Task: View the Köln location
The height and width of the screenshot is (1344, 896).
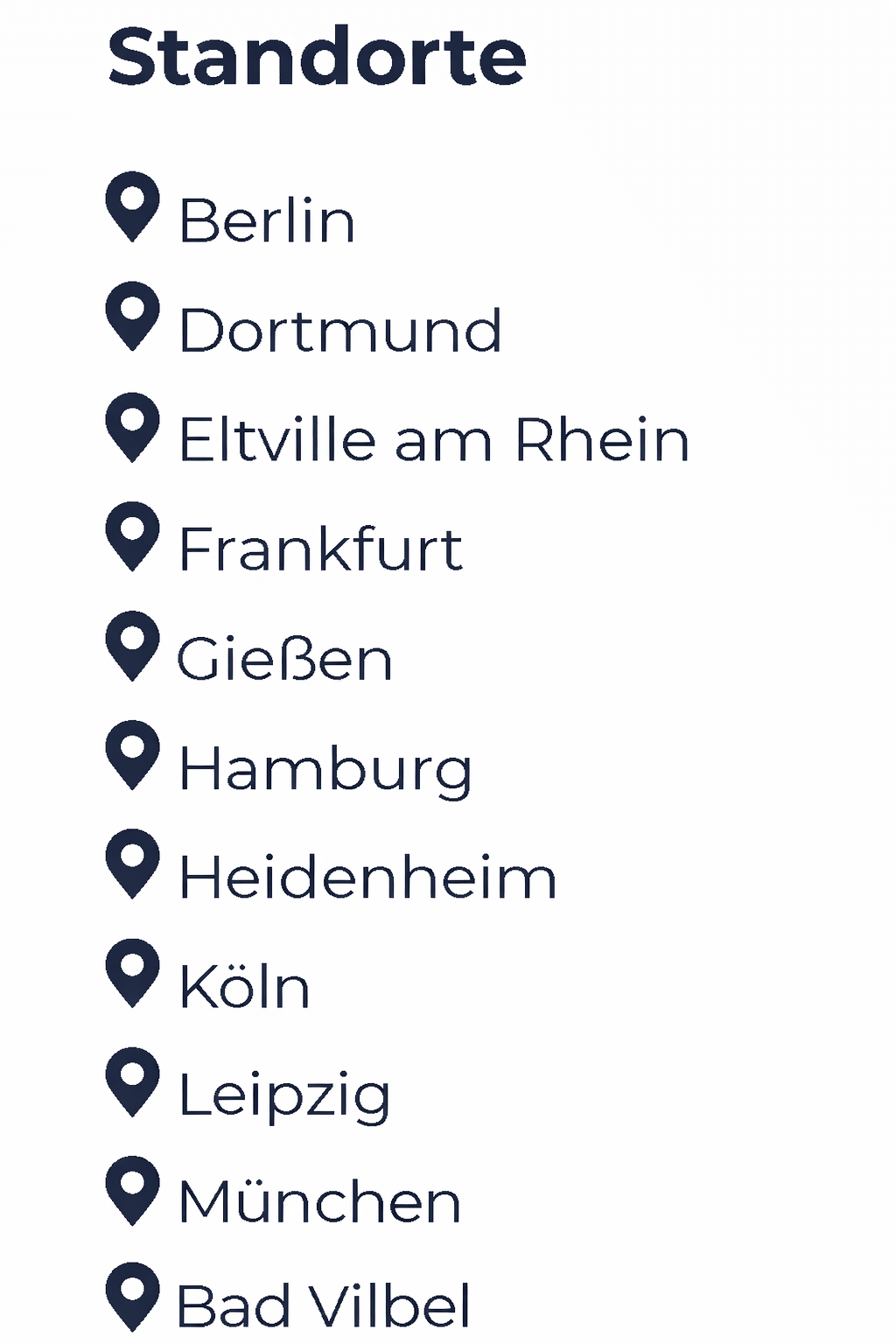Action: (x=244, y=987)
